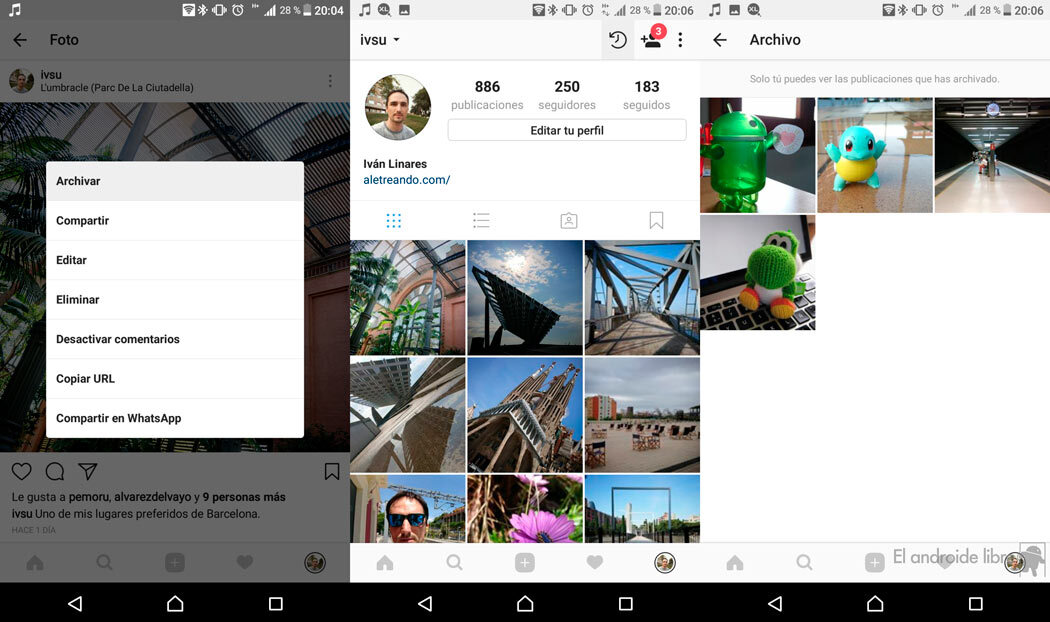The height and width of the screenshot is (622, 1050).
Task: Open the Sagrada Familia photo in profile grid
Action: (x=524, y=414)
